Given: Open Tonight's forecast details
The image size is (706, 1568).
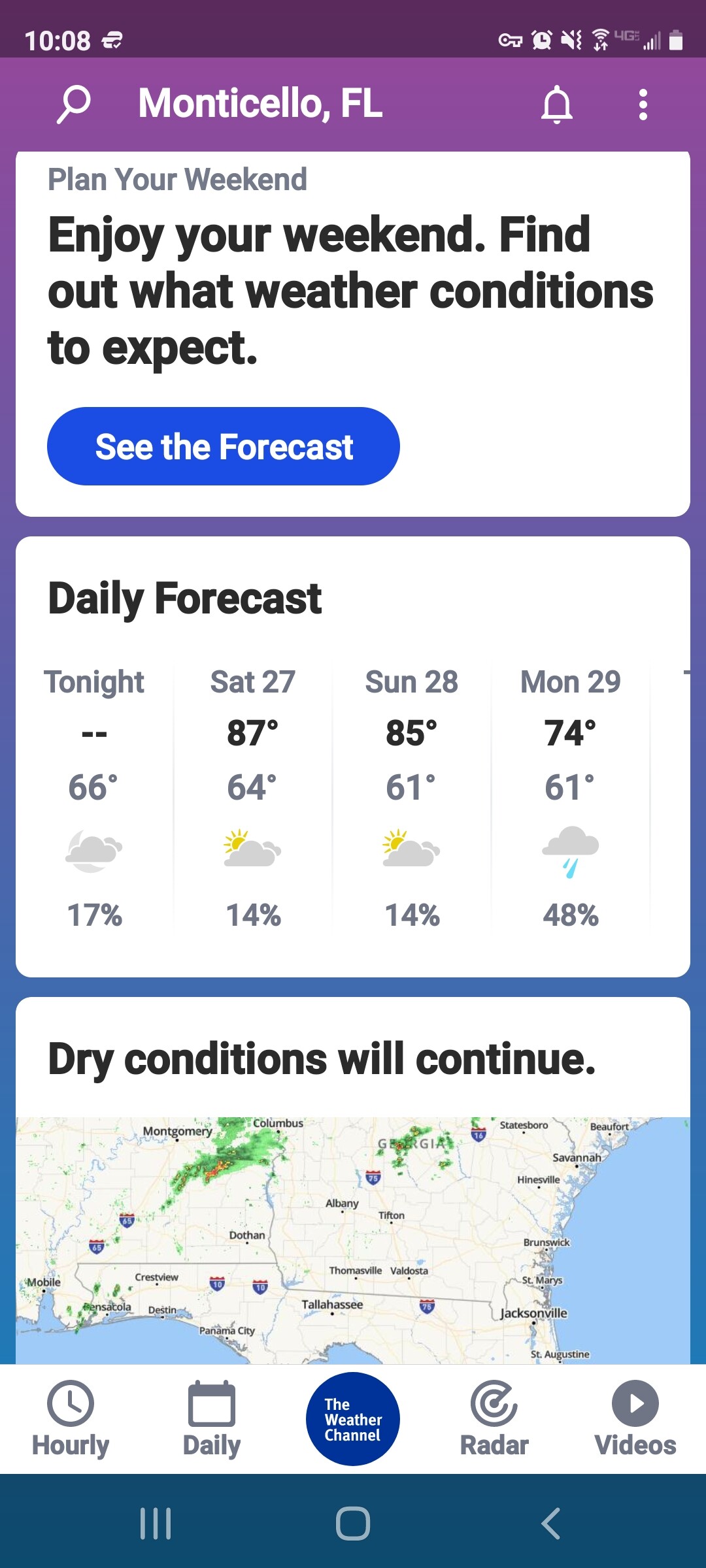Looking at the screenshot, I should click(x=94, y=797).
